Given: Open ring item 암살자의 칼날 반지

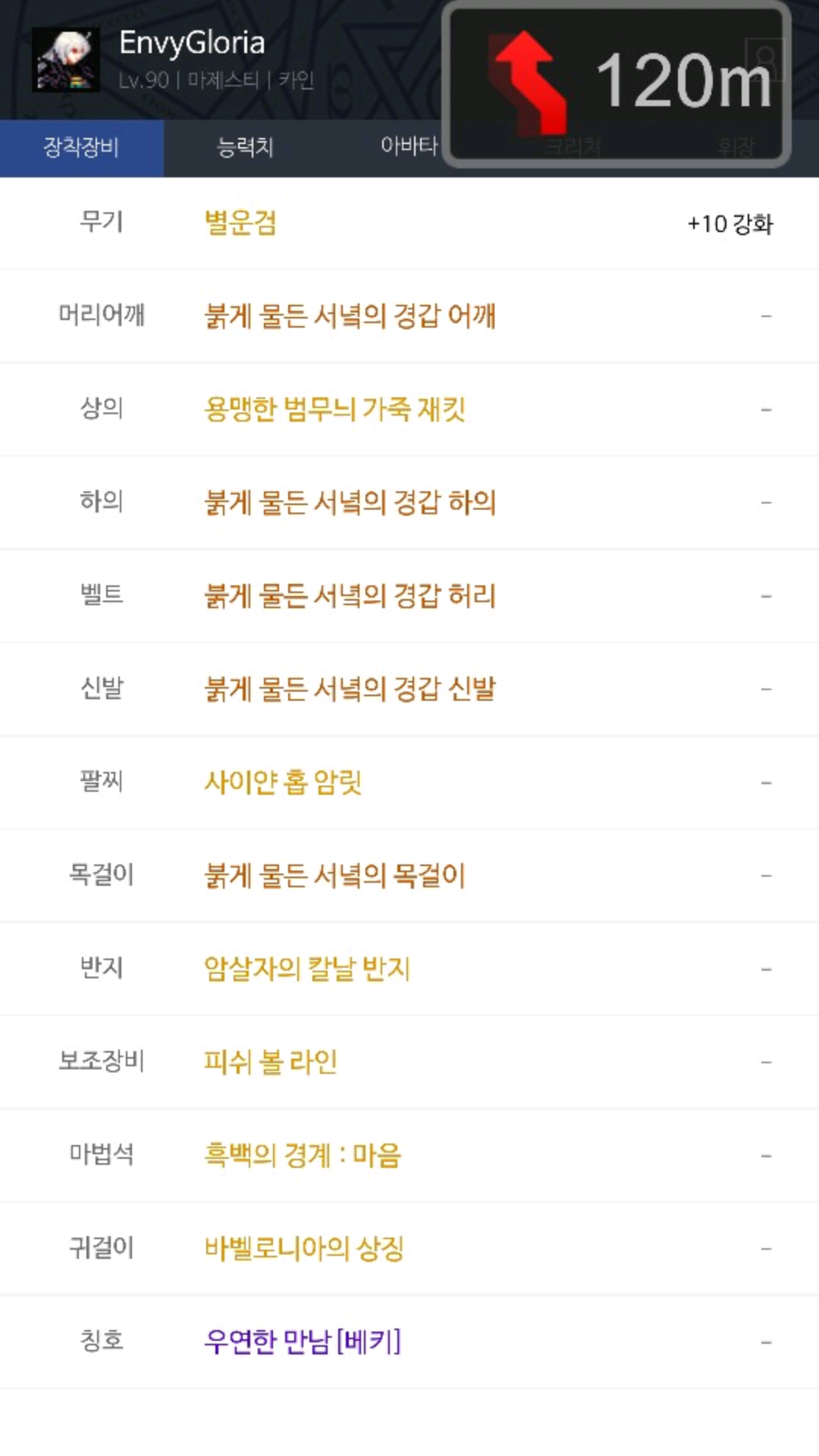Looking at the screenshot, I should click(x=307, y=969).
